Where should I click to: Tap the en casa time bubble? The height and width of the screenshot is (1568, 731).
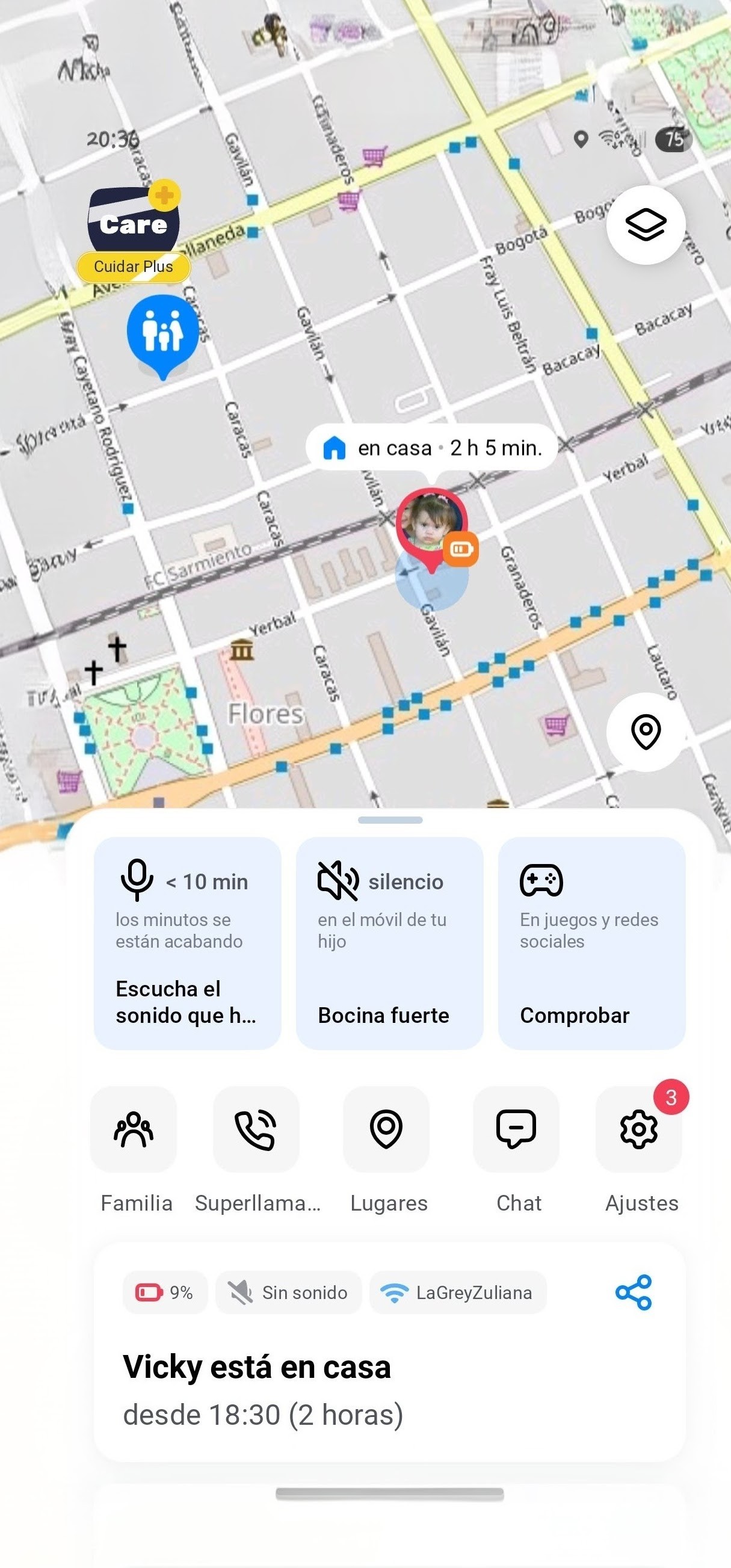(431, 448)
